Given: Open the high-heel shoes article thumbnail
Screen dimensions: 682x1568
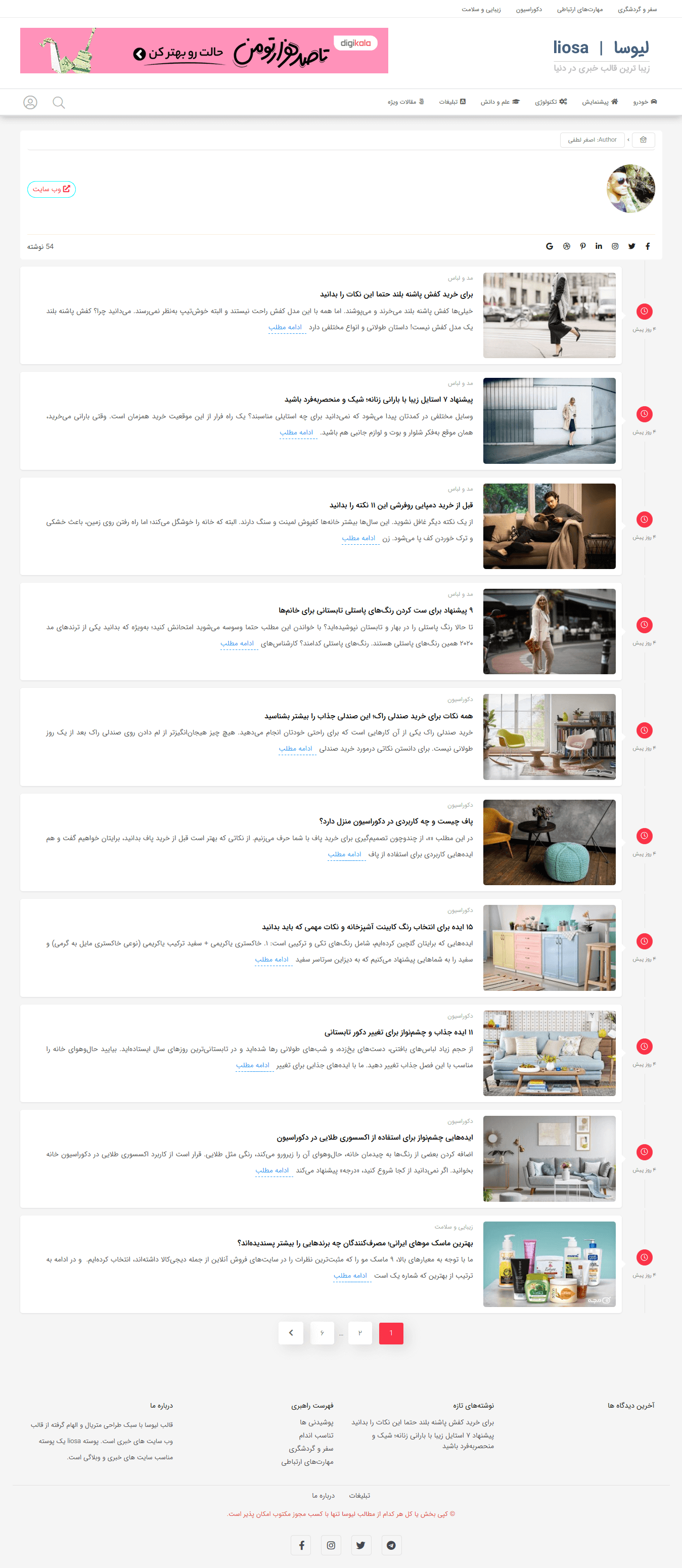Looking at the screenshot, I should tap(549, 315).
